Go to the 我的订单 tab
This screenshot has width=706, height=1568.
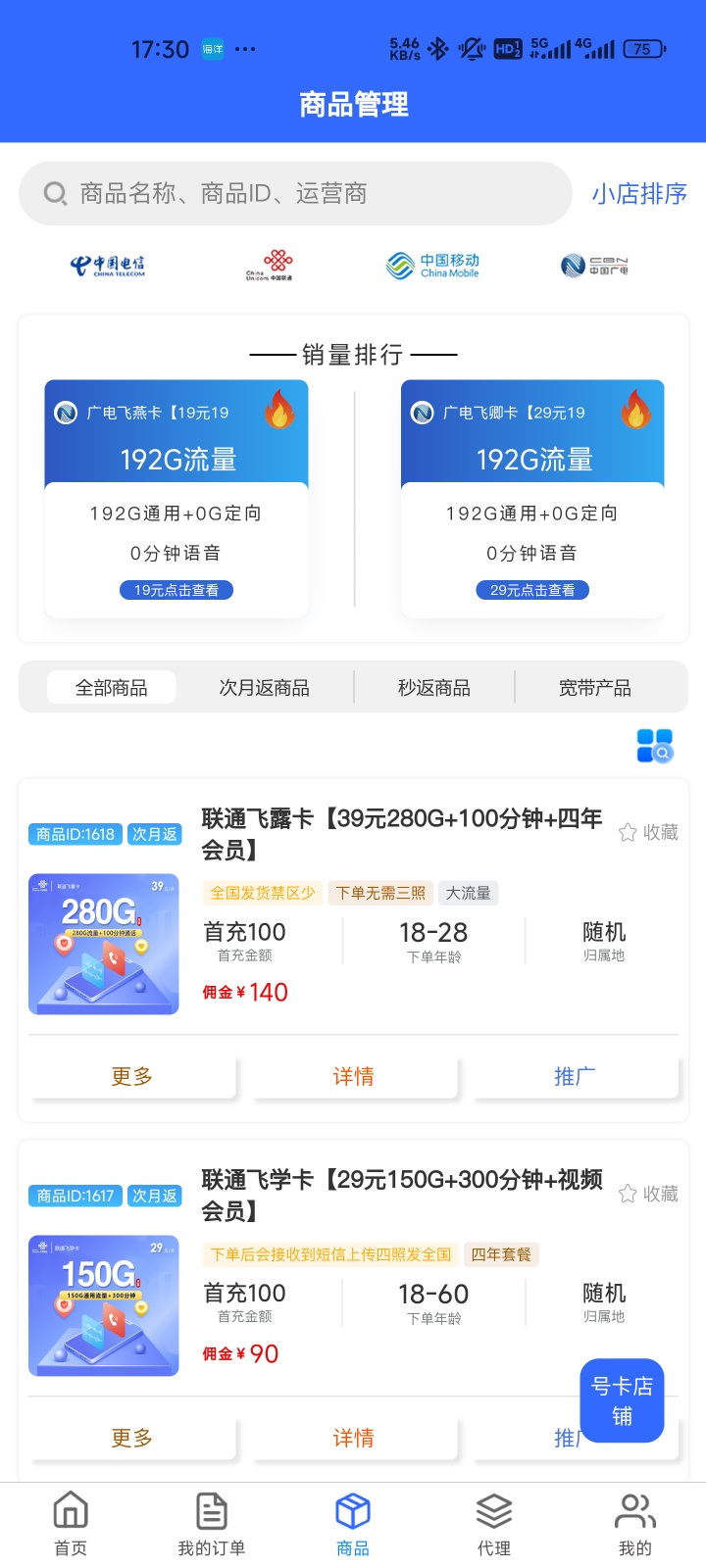coord(212,1524)
